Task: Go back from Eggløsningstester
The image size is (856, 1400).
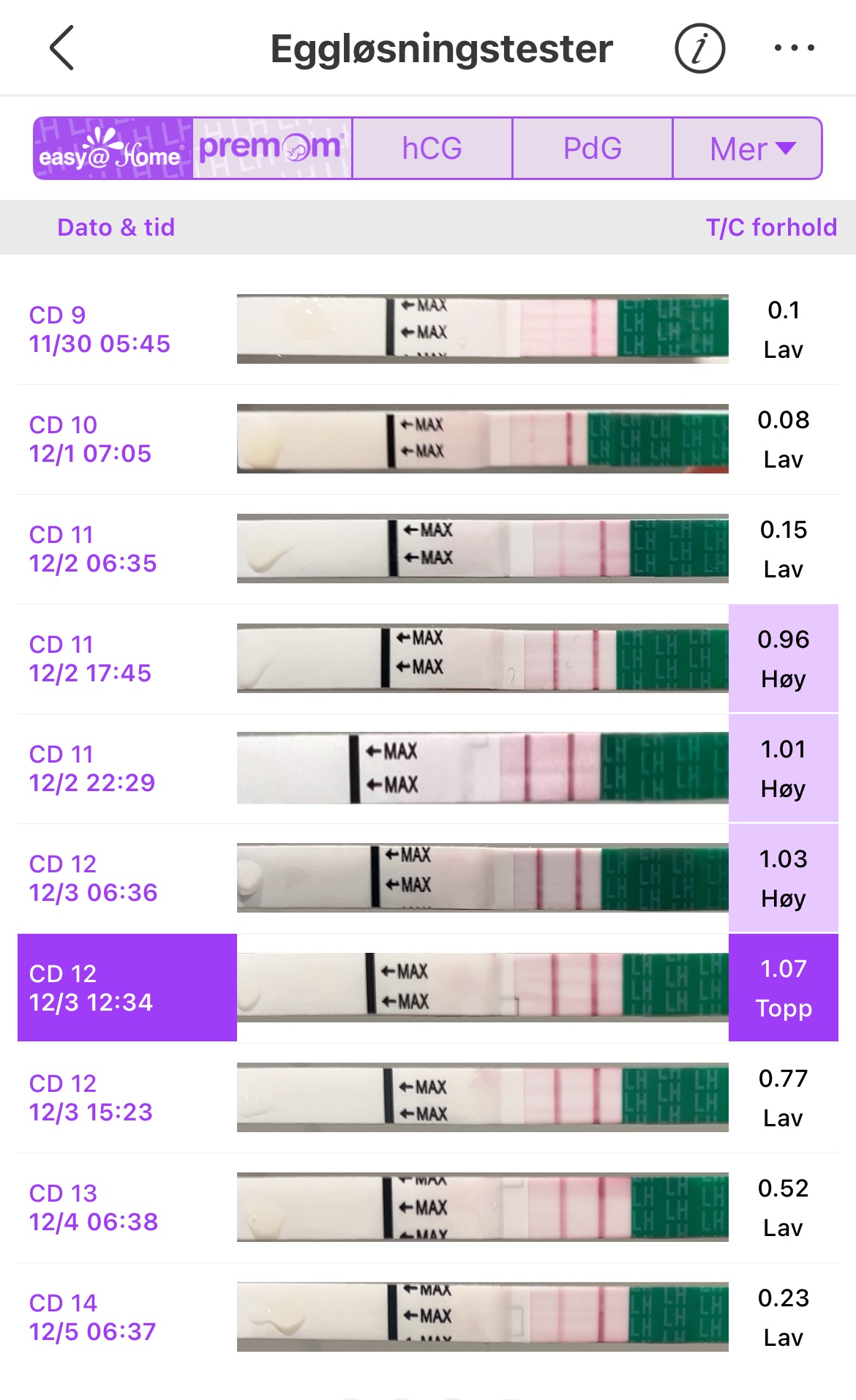Action: 62,48
